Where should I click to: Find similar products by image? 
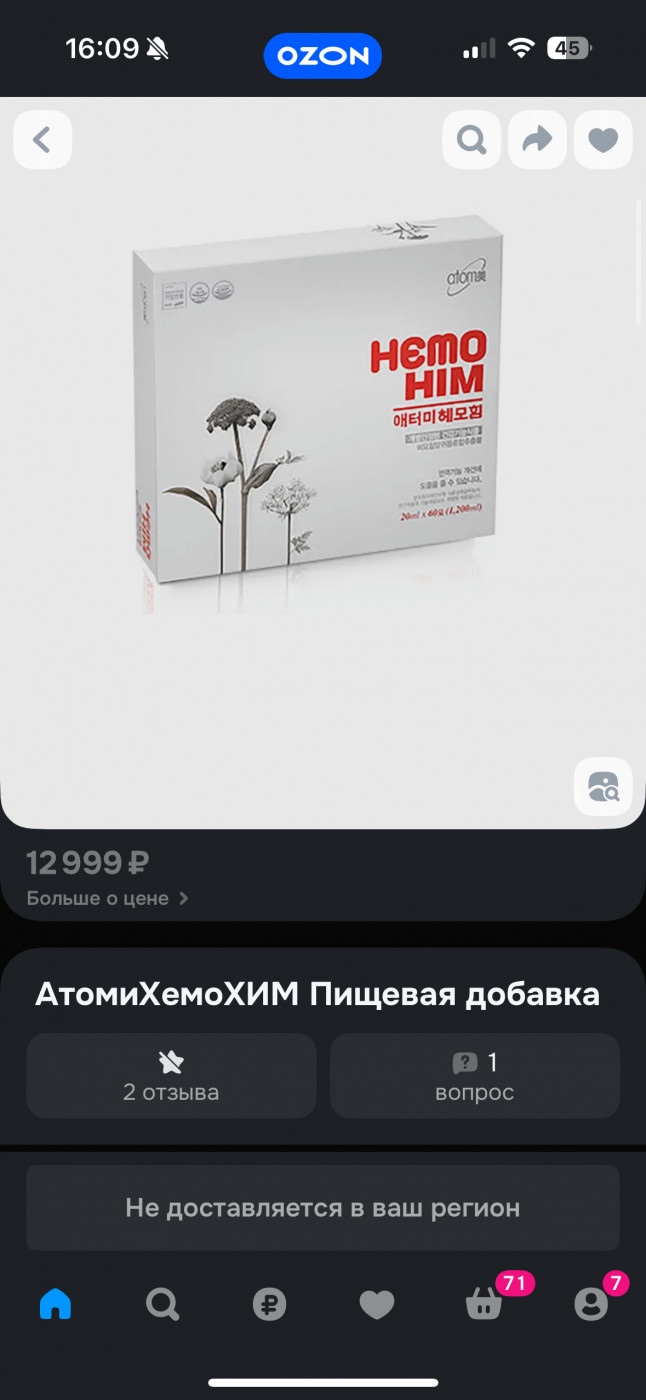click(603, 787)
